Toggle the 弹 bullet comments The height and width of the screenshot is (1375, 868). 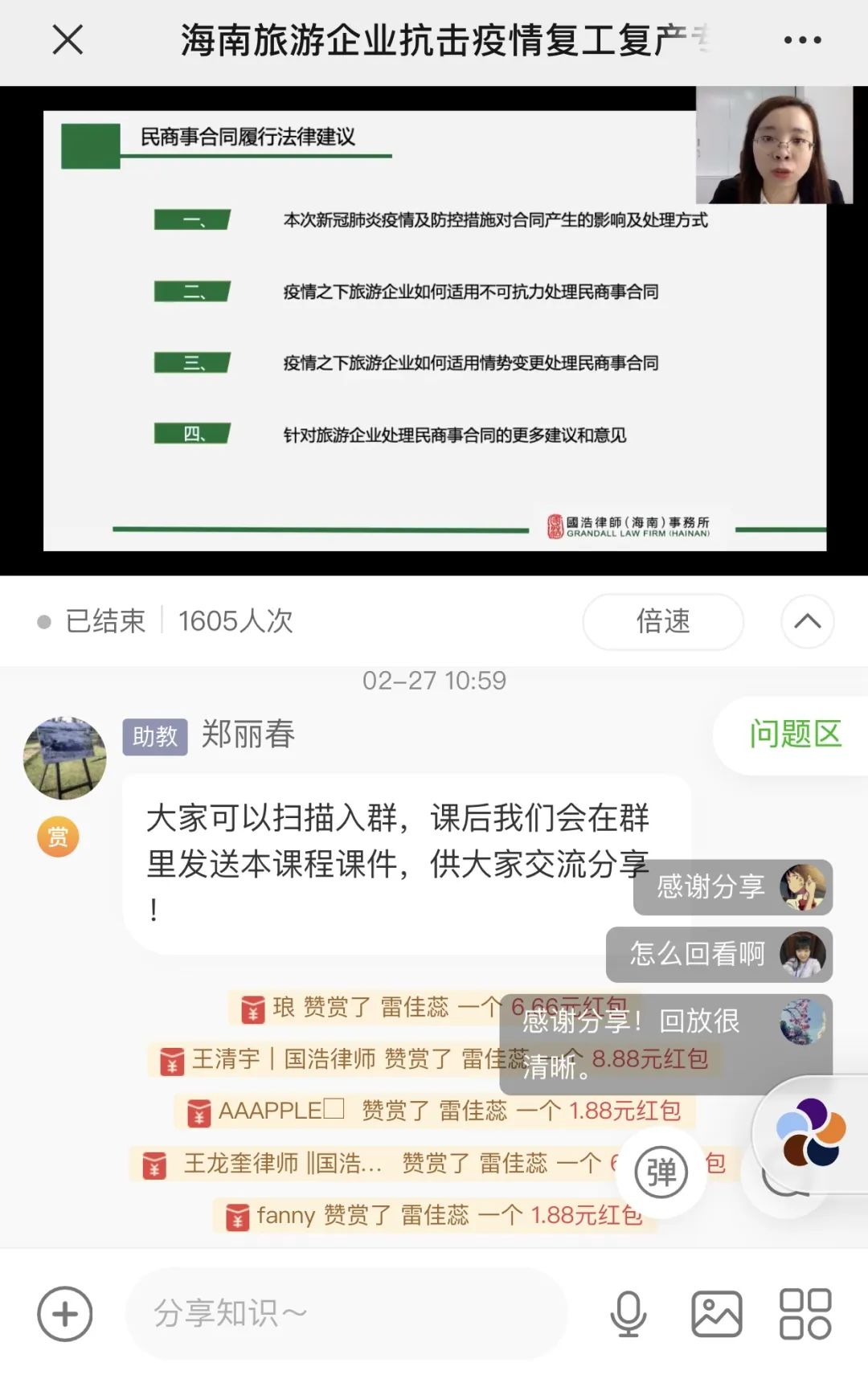point(661,1172)
